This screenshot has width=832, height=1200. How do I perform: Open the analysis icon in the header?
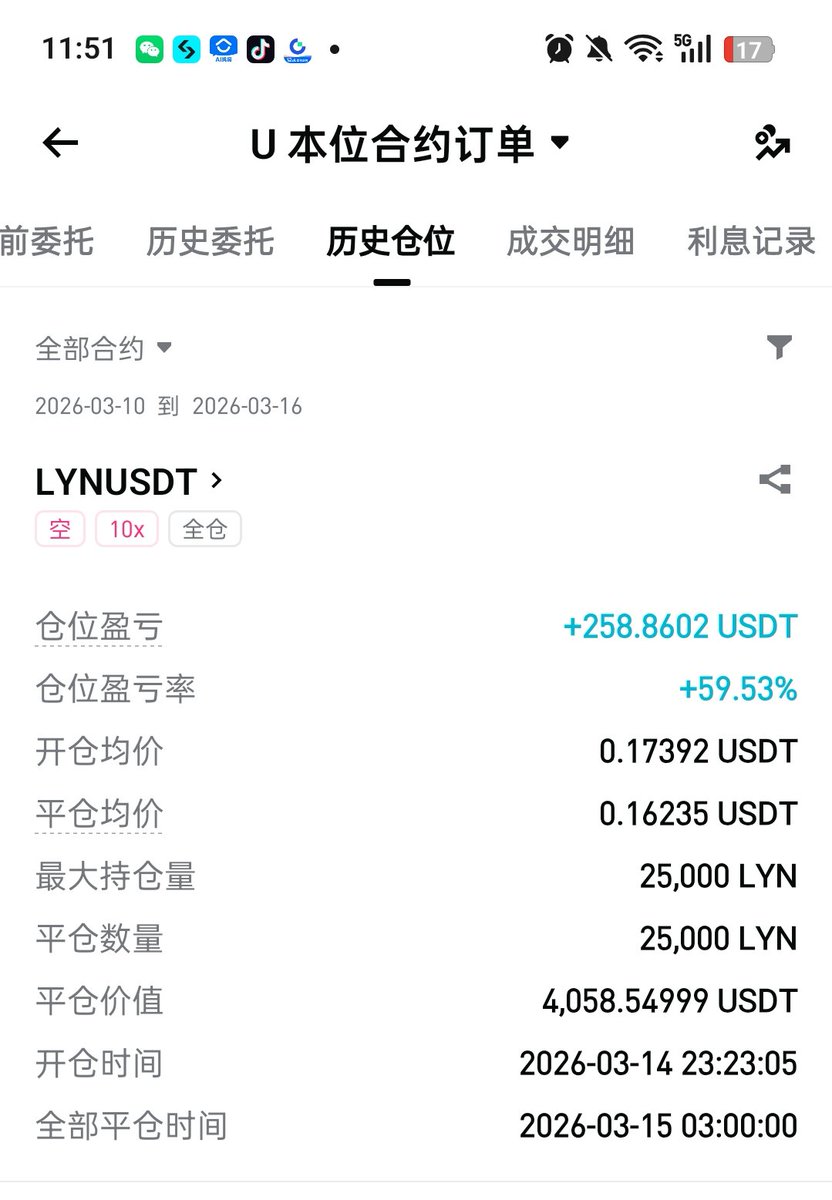pos(772,144)
